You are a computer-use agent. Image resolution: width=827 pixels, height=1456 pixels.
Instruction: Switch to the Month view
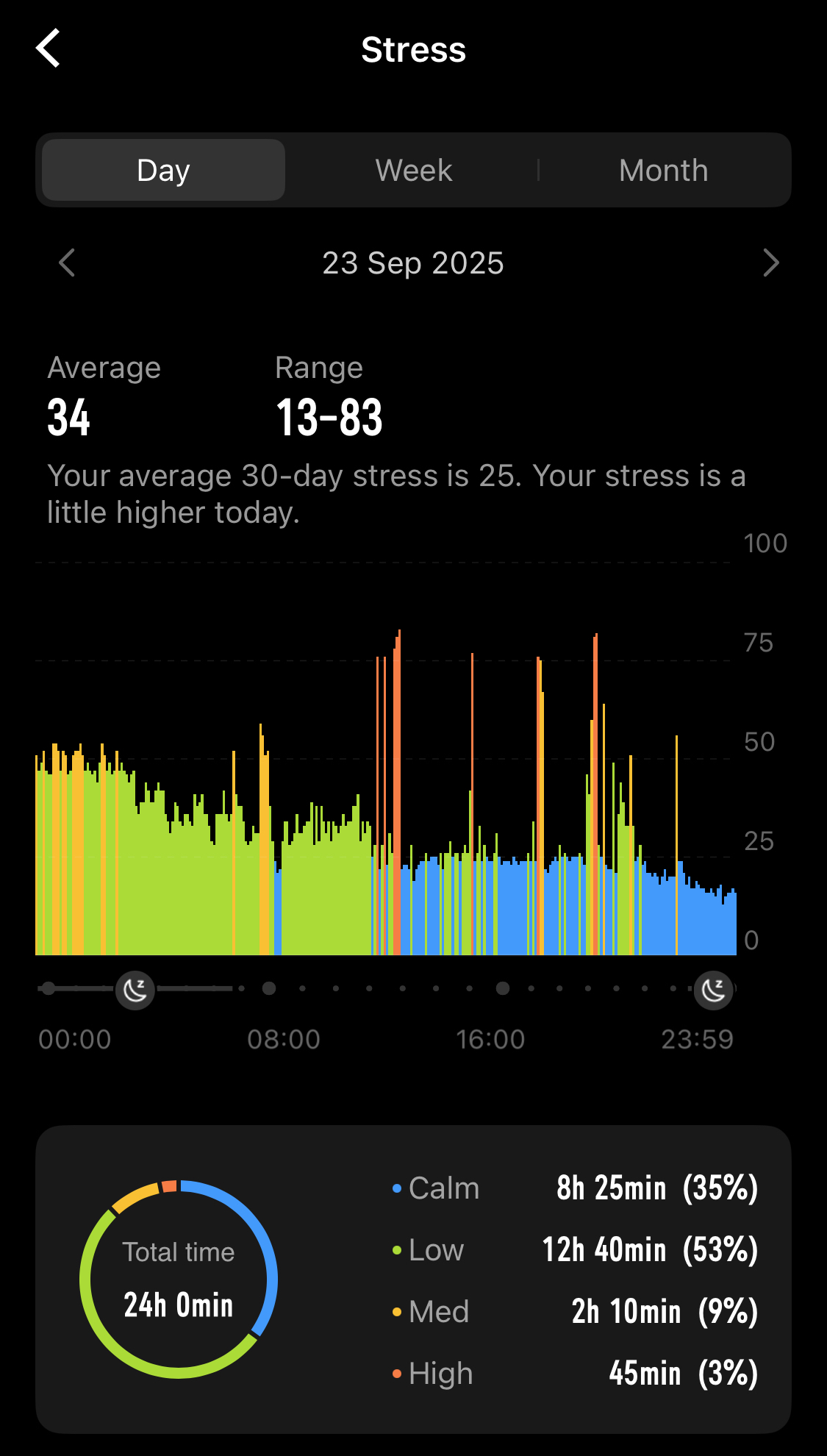[663, 171]
